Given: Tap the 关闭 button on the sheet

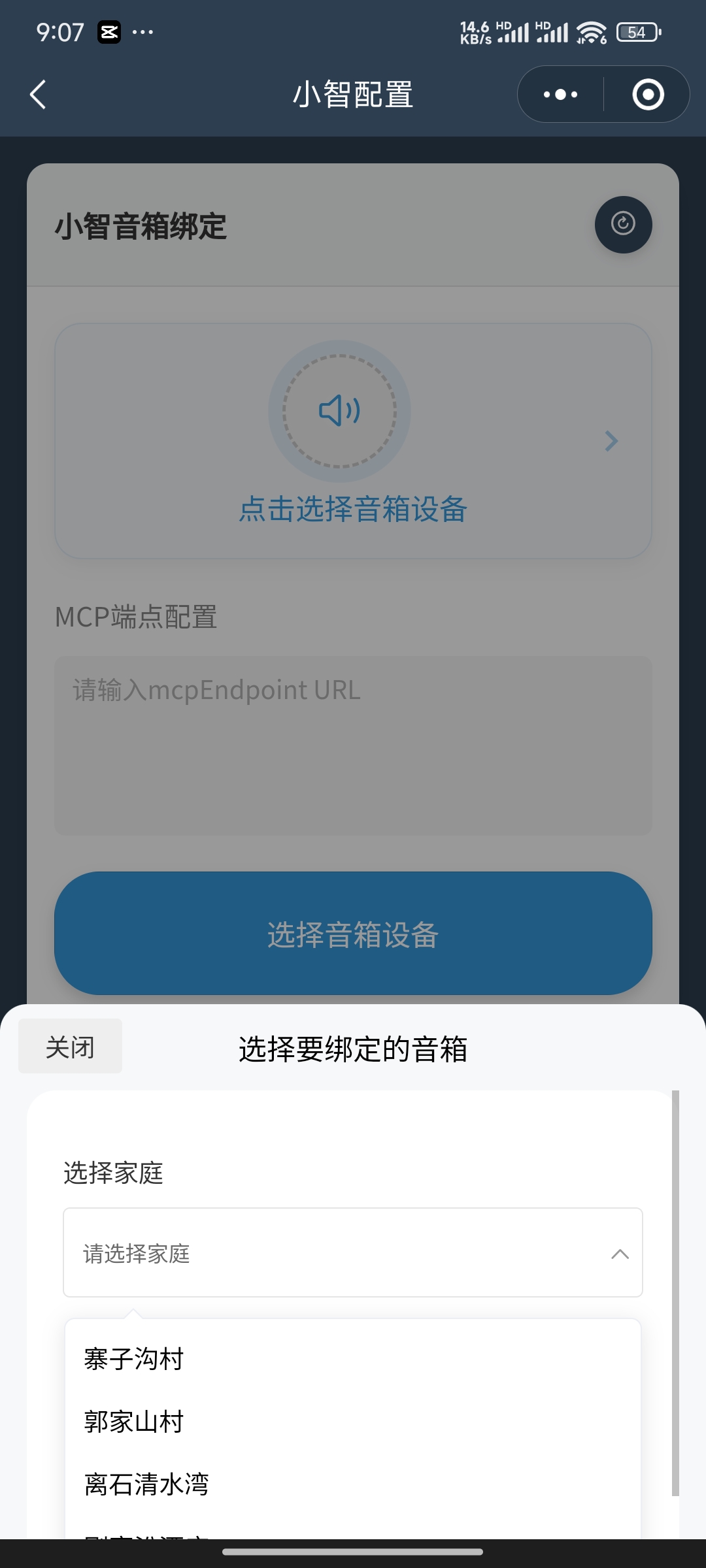Looking at the screenshot, I should (70, 1047).
